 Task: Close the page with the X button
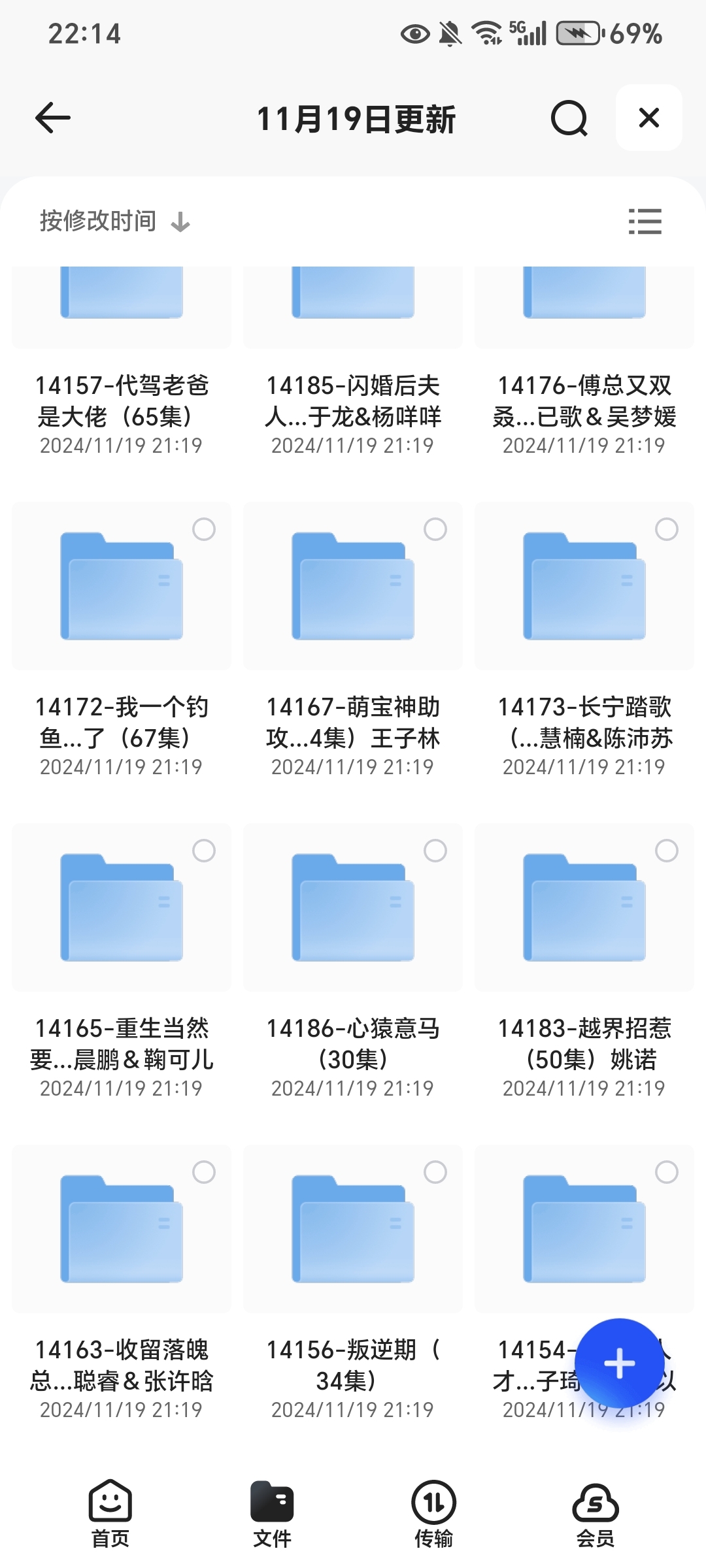pos(648,118)
